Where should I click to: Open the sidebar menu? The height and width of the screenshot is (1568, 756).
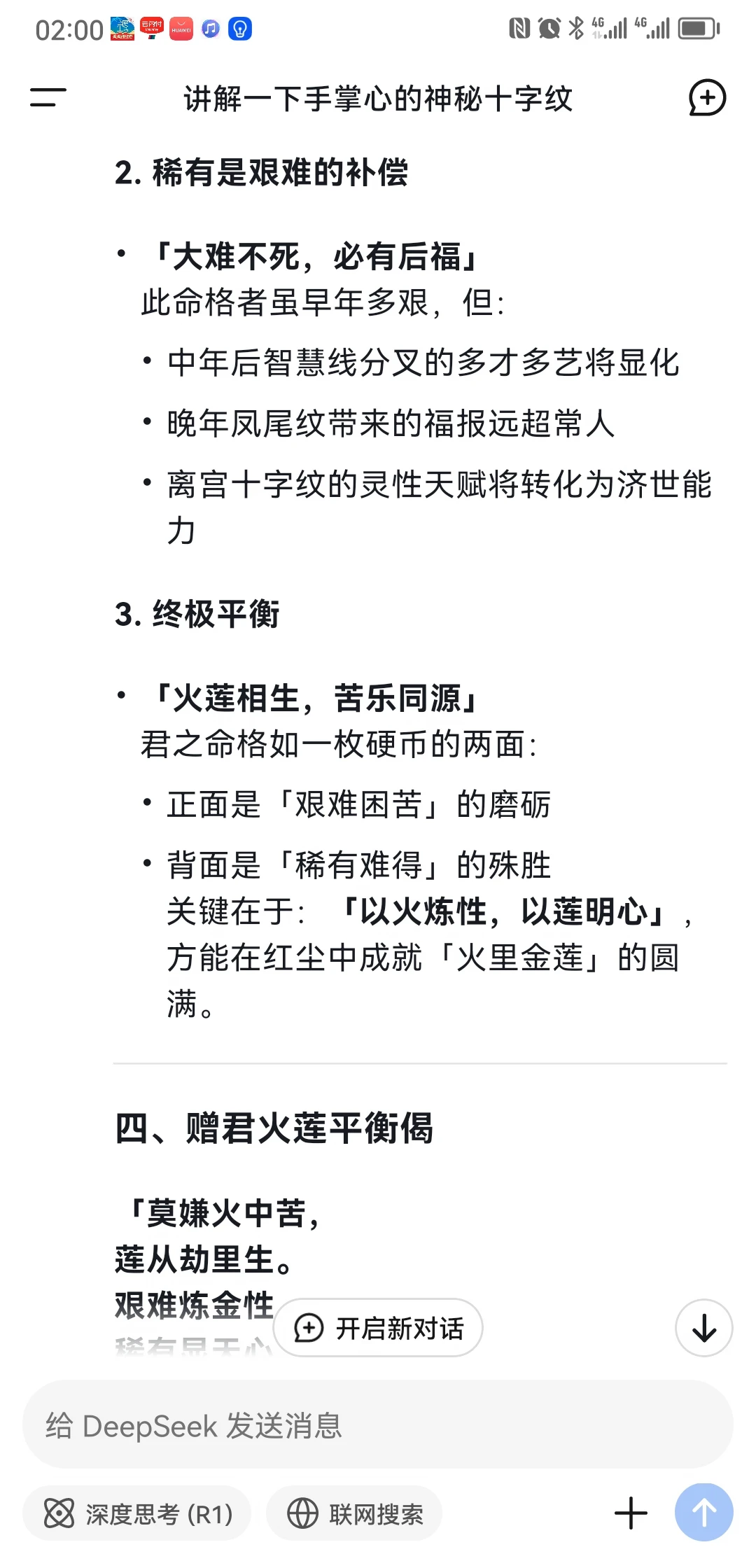click(x=48, y=98)
